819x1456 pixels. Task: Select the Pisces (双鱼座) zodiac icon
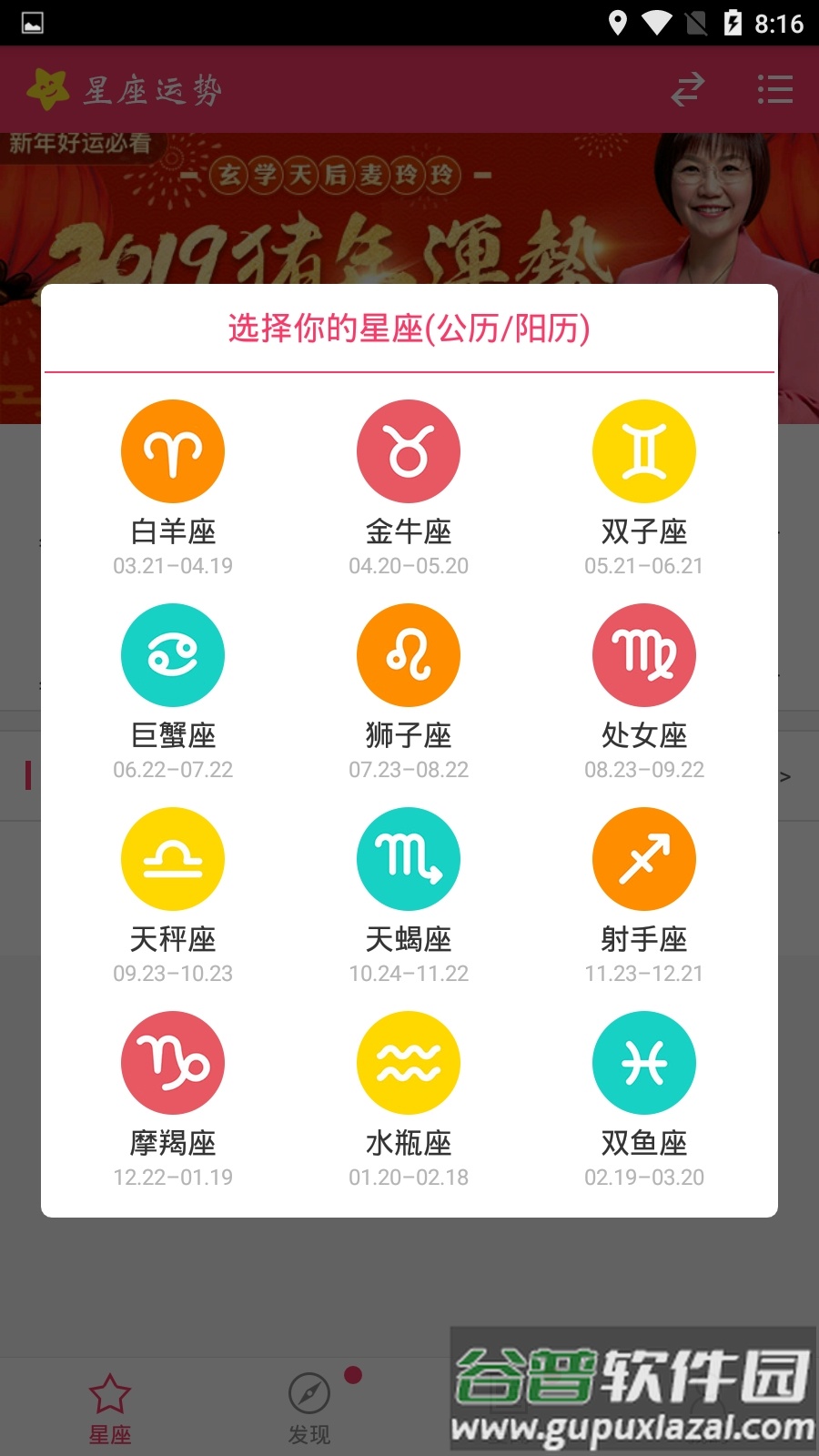tap(644, 1062)
